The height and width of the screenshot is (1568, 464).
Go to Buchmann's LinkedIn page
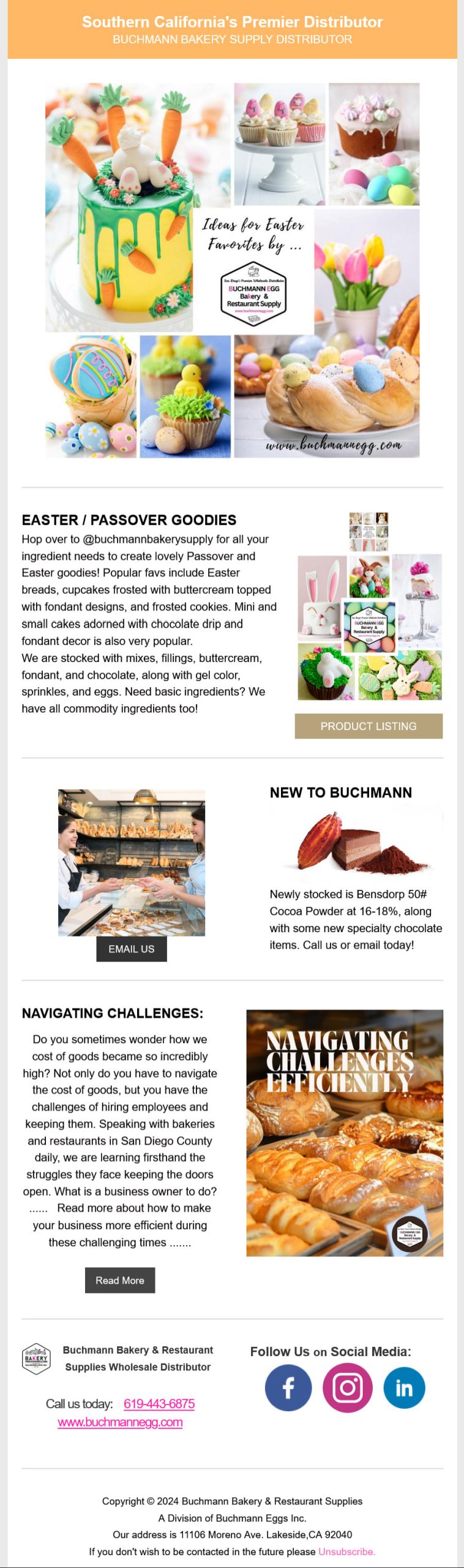coord(404,1388)
